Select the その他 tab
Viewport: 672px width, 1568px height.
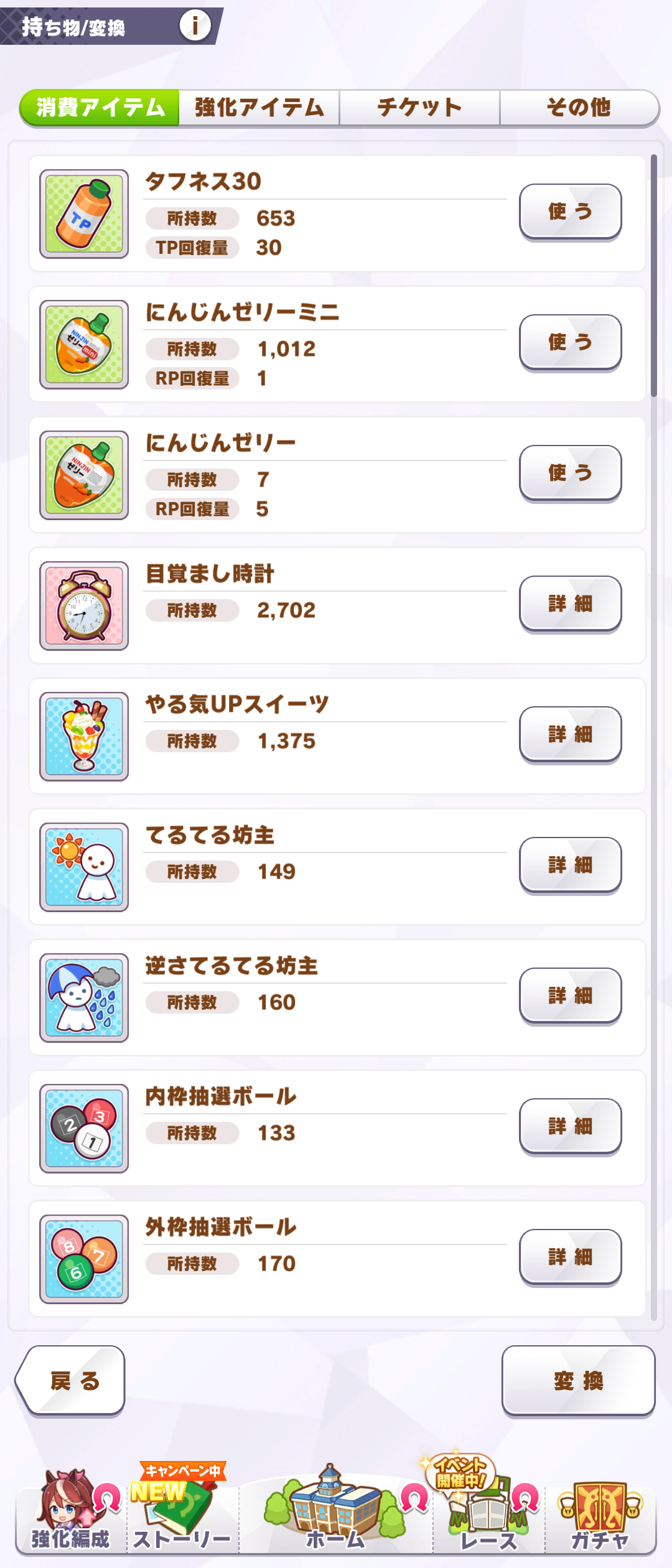579,108
